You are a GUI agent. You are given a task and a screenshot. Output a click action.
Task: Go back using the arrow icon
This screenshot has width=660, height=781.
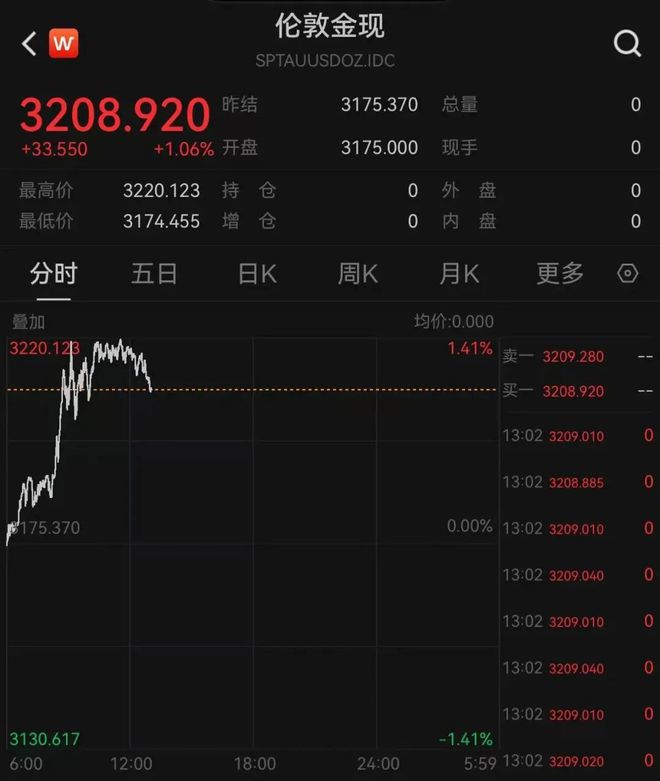click(28, 43)
